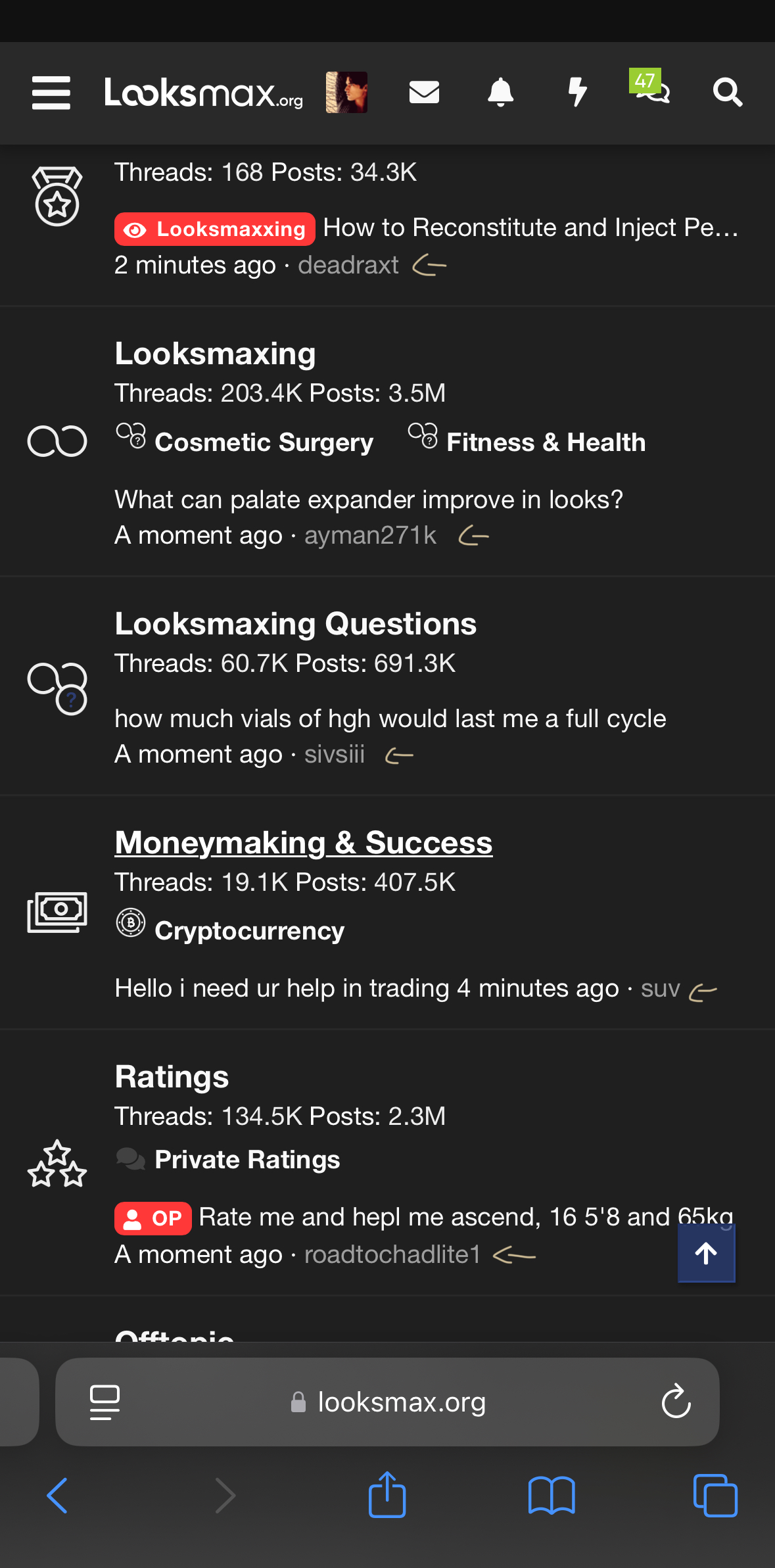Open the Cryptocurrency subforum
Image resolution: width=775 pixels, height=1568 pixels.
pos(249,931)
